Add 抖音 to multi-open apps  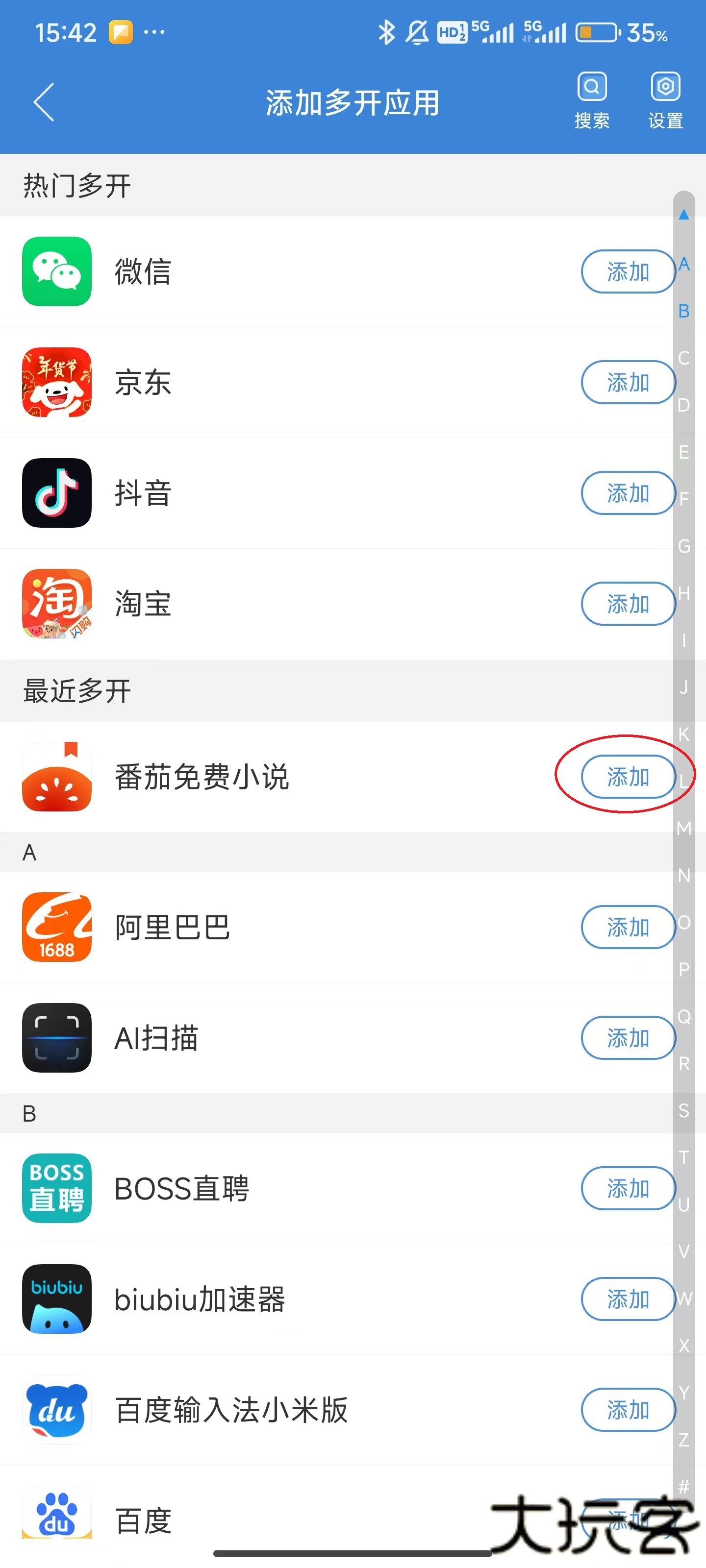point(628,493)
